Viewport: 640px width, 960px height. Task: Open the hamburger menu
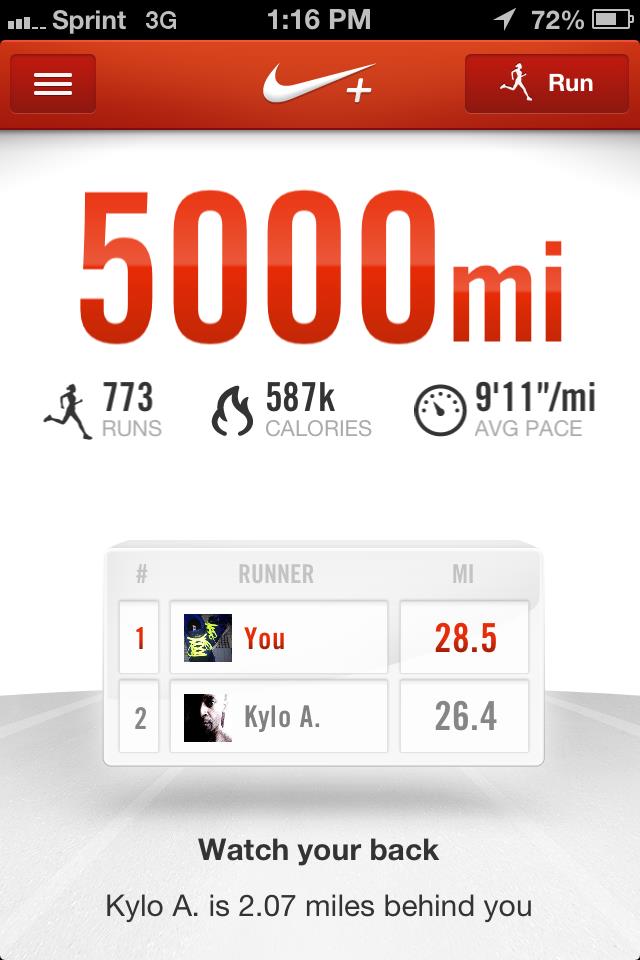click(53, 84)
